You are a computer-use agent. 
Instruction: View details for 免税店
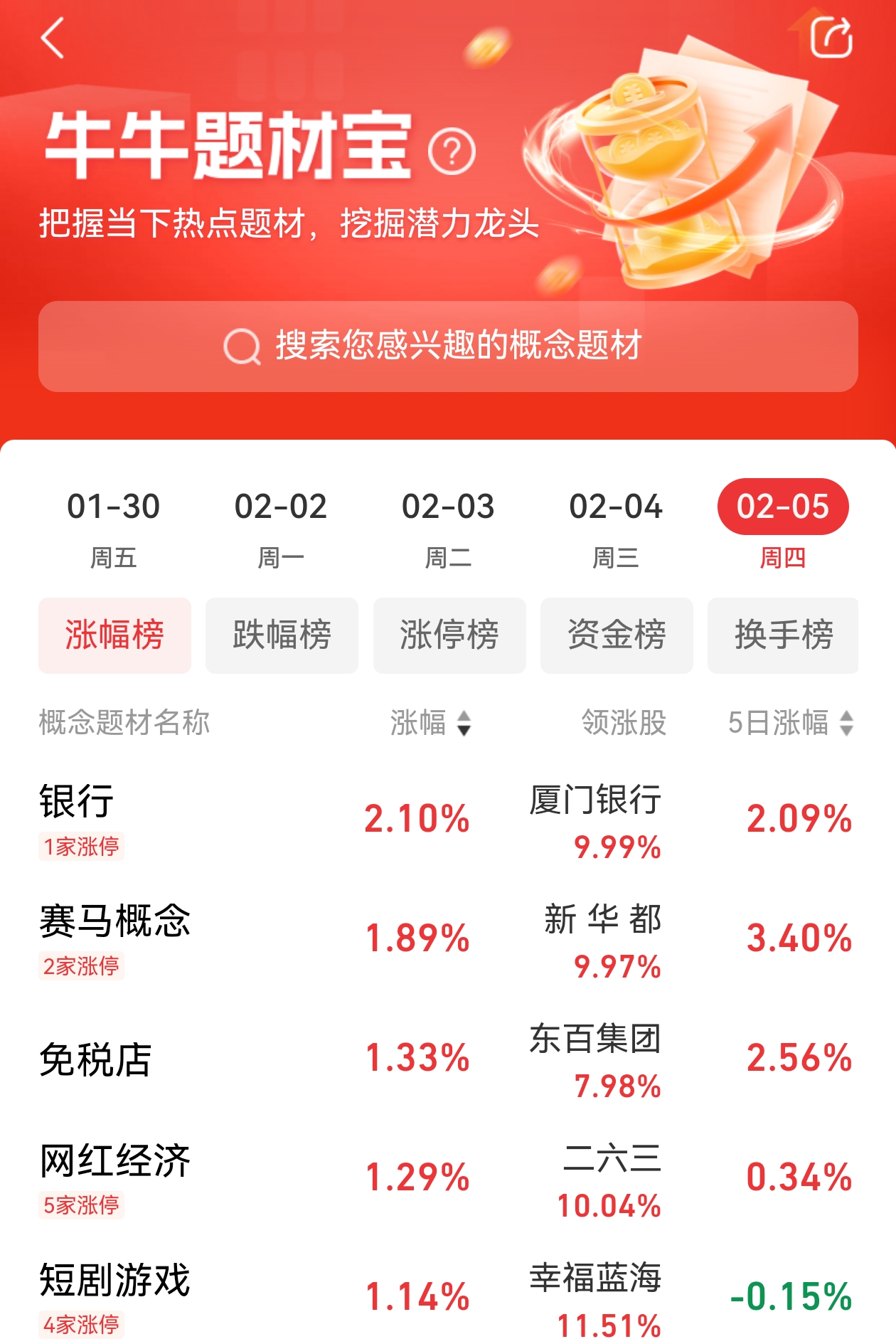(96, 1060)
